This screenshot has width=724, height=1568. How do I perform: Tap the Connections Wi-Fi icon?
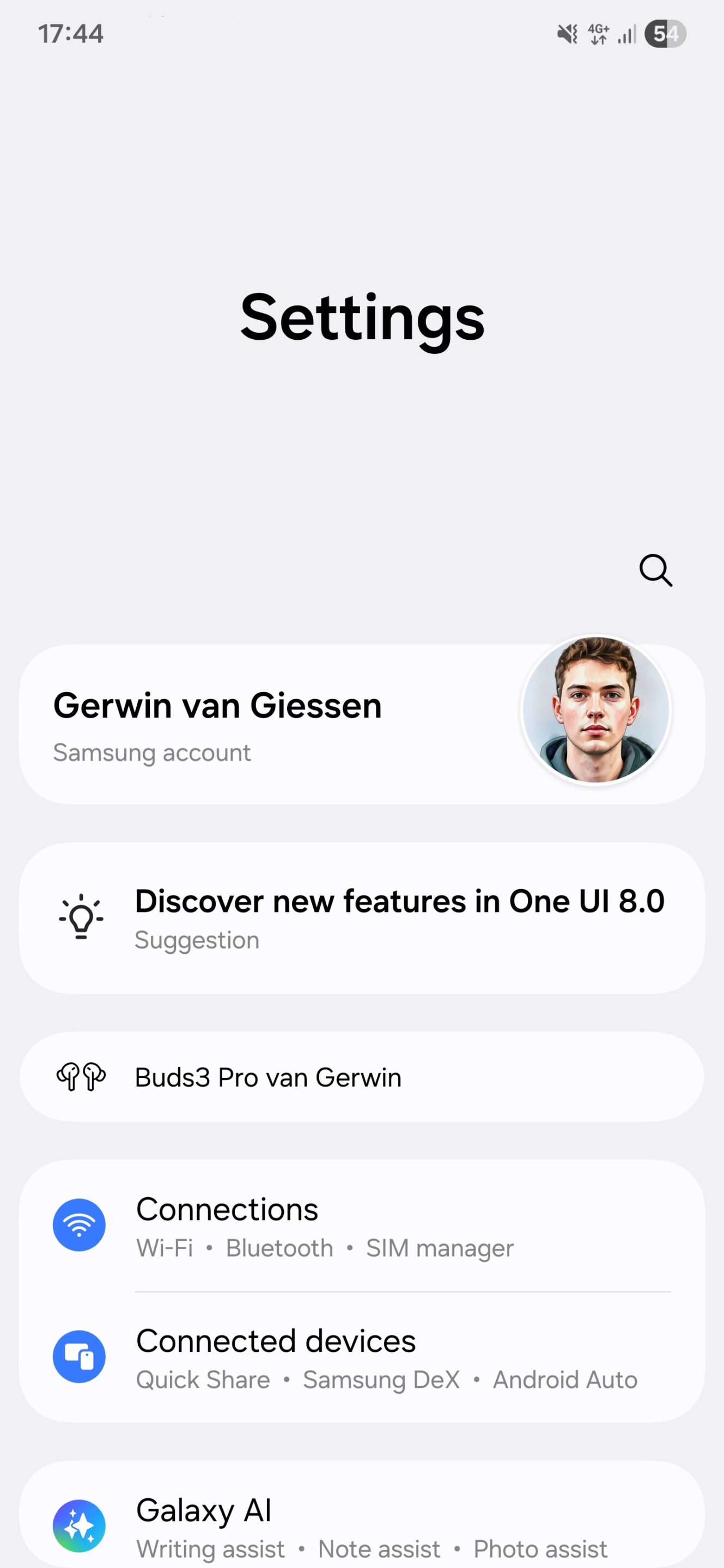[x=79, y=1224]
